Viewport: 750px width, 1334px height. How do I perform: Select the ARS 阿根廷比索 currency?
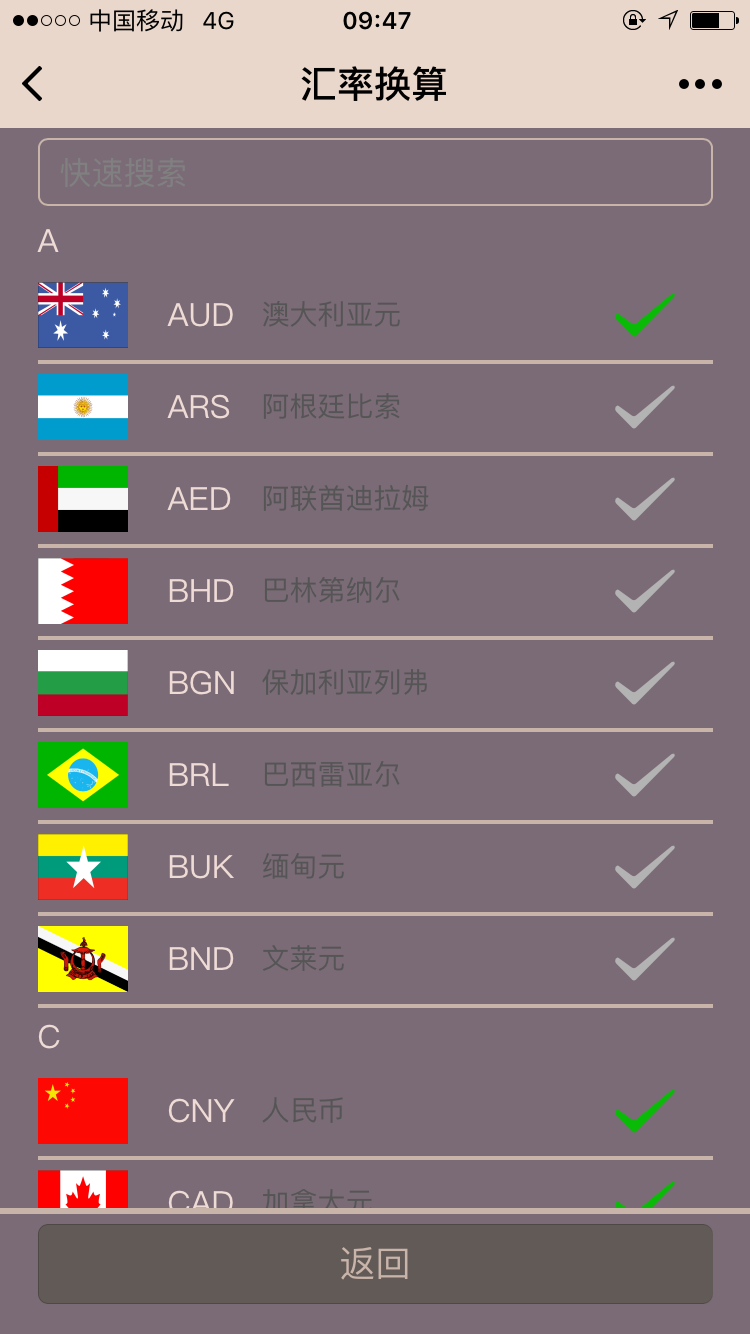(x=375, y=407)
